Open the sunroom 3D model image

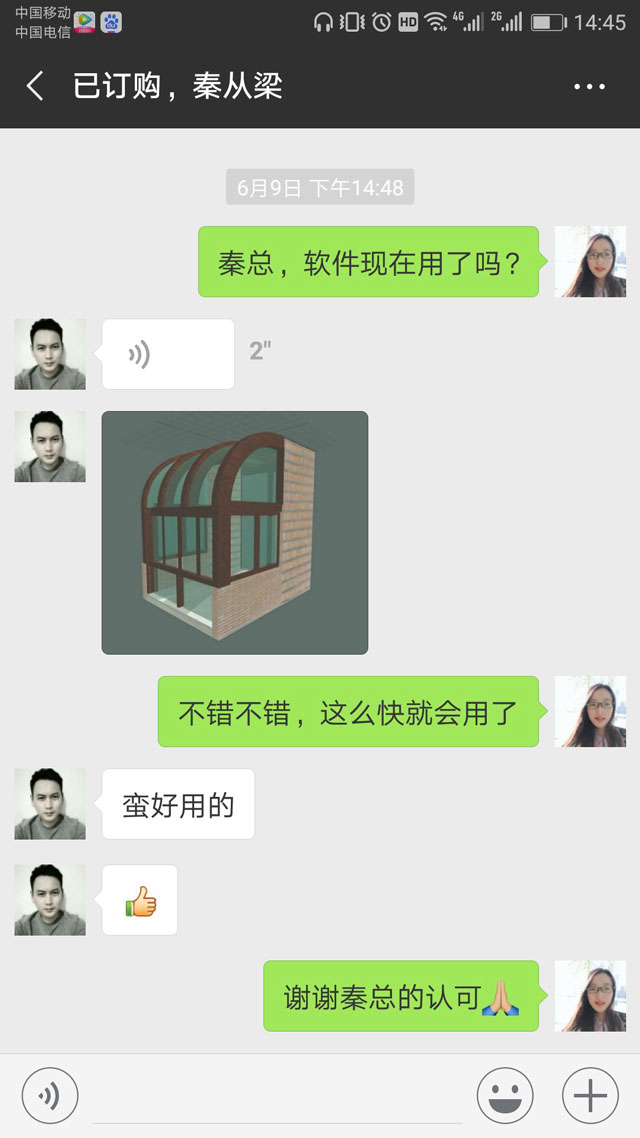[235, 533]
